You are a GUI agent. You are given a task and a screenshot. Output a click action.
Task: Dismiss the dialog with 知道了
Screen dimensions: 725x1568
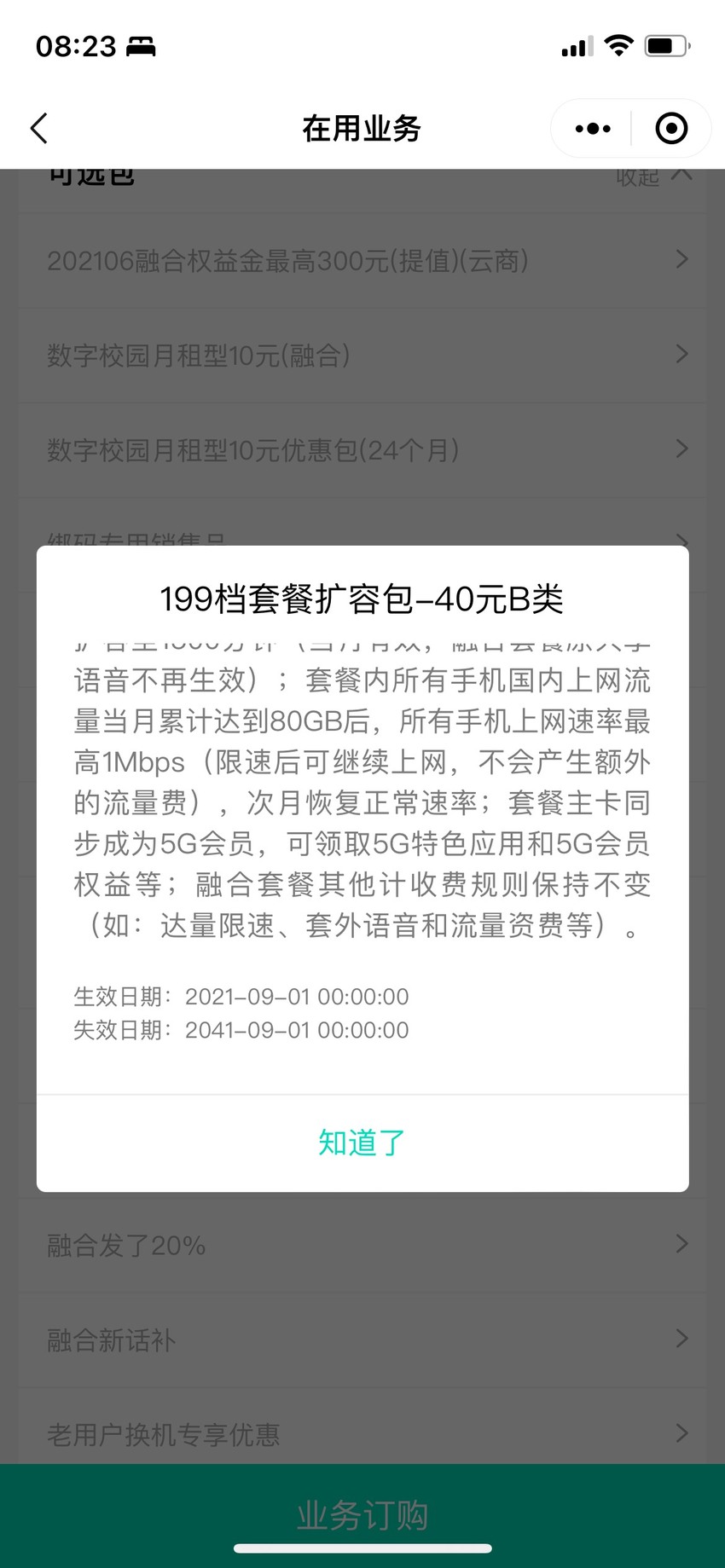coord(362,1143)
